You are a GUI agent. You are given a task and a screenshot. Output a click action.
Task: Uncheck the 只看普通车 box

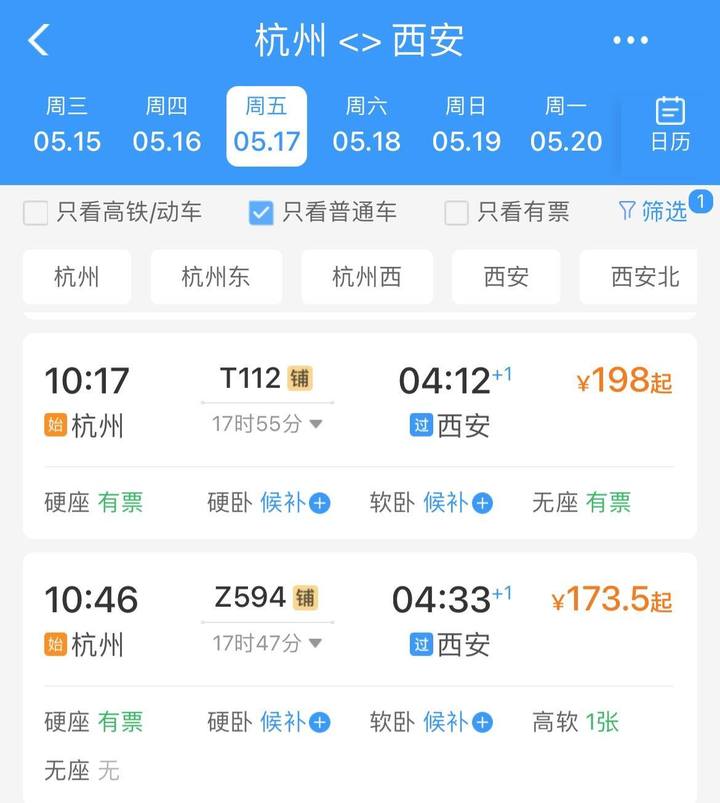pyautogui.click(x=261, y=212)
